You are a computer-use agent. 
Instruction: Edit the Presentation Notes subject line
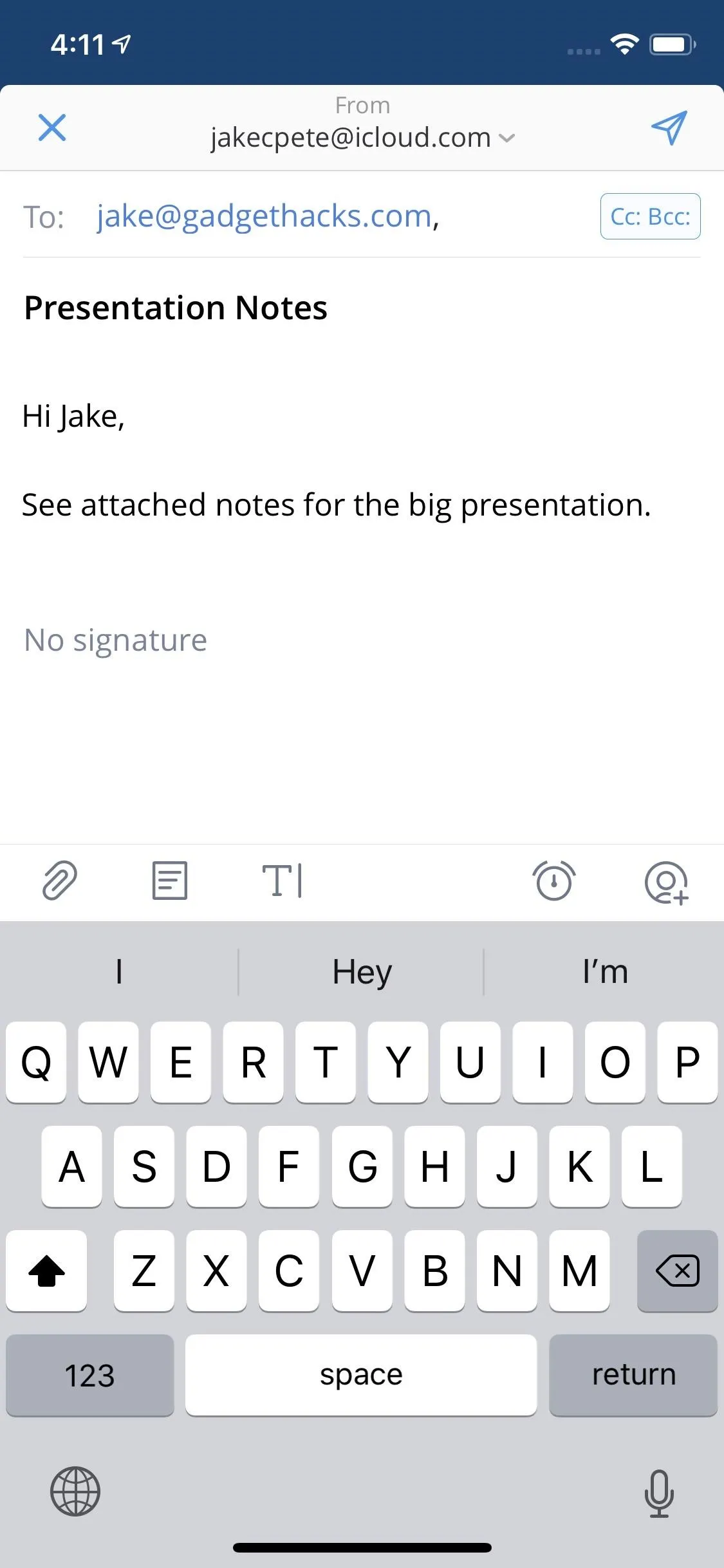176,308
